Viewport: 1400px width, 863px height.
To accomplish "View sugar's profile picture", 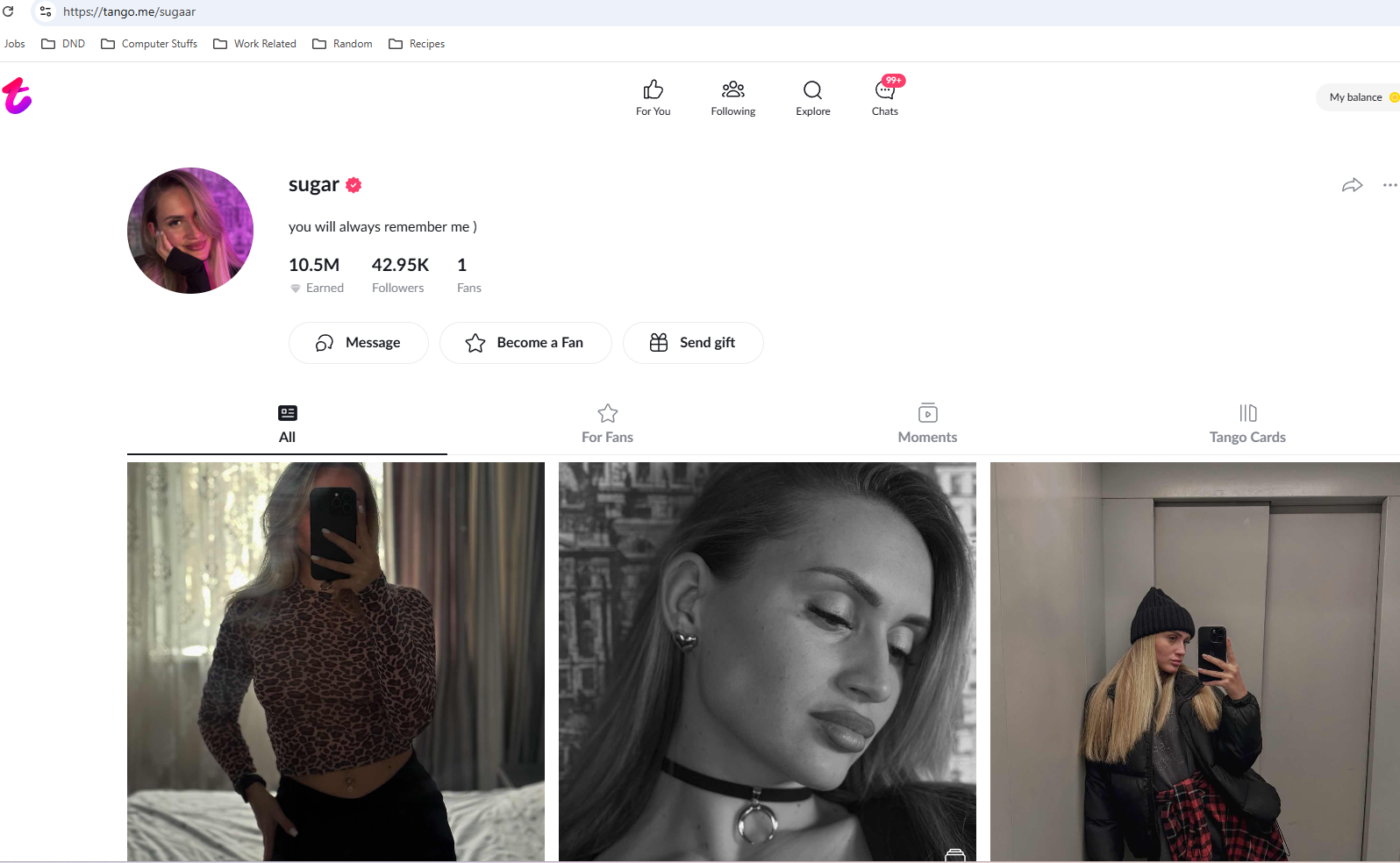I will click(190, 231).
